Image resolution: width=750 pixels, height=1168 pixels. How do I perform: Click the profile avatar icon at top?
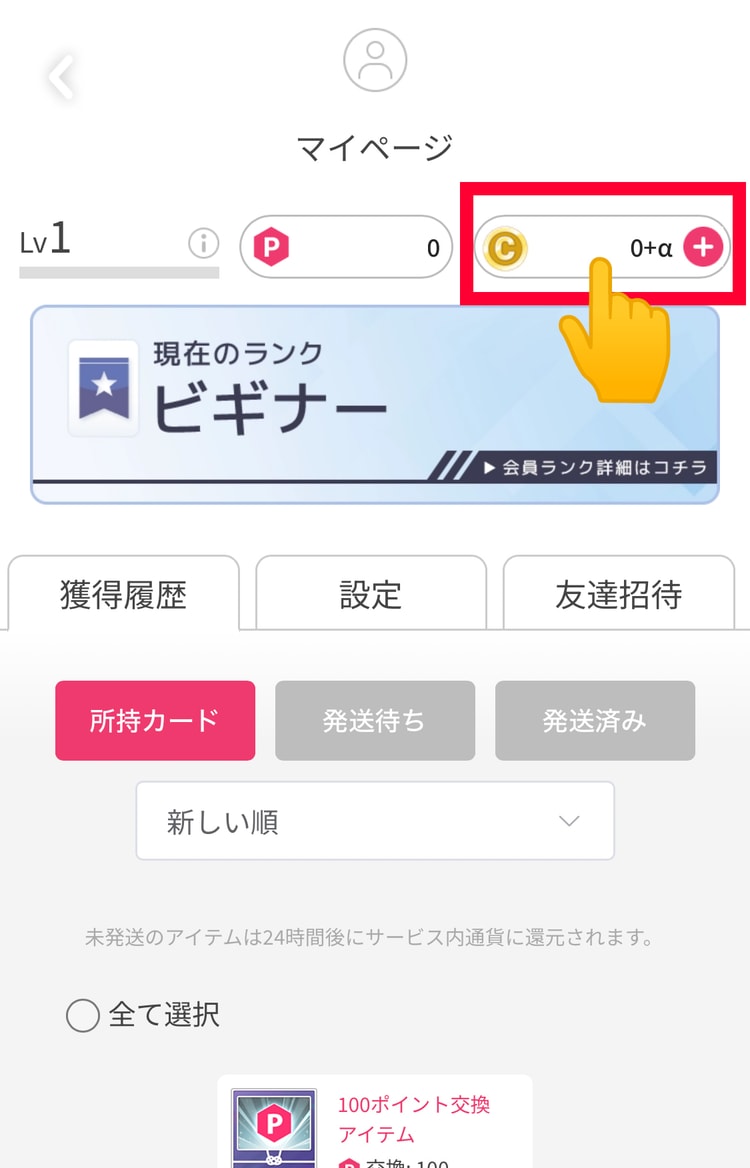pos(375,60)
